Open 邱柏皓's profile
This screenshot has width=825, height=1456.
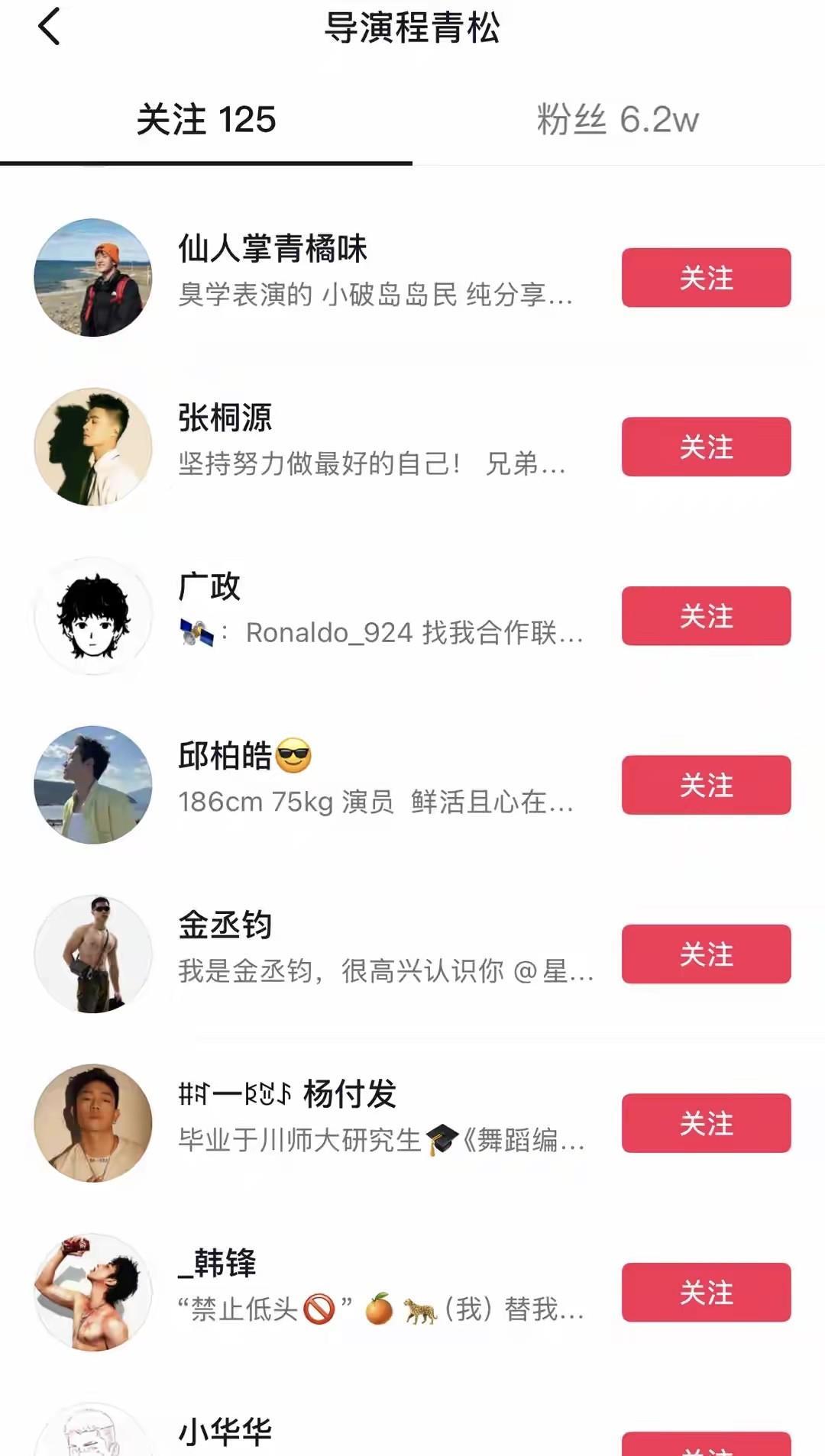(x=225, y=756)
